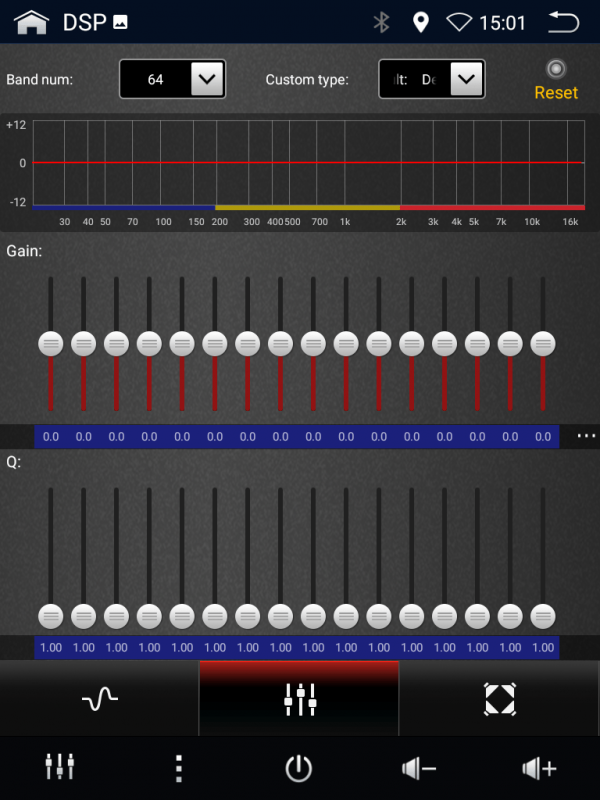Reset the equalizer settings

[x=556, y=80]
